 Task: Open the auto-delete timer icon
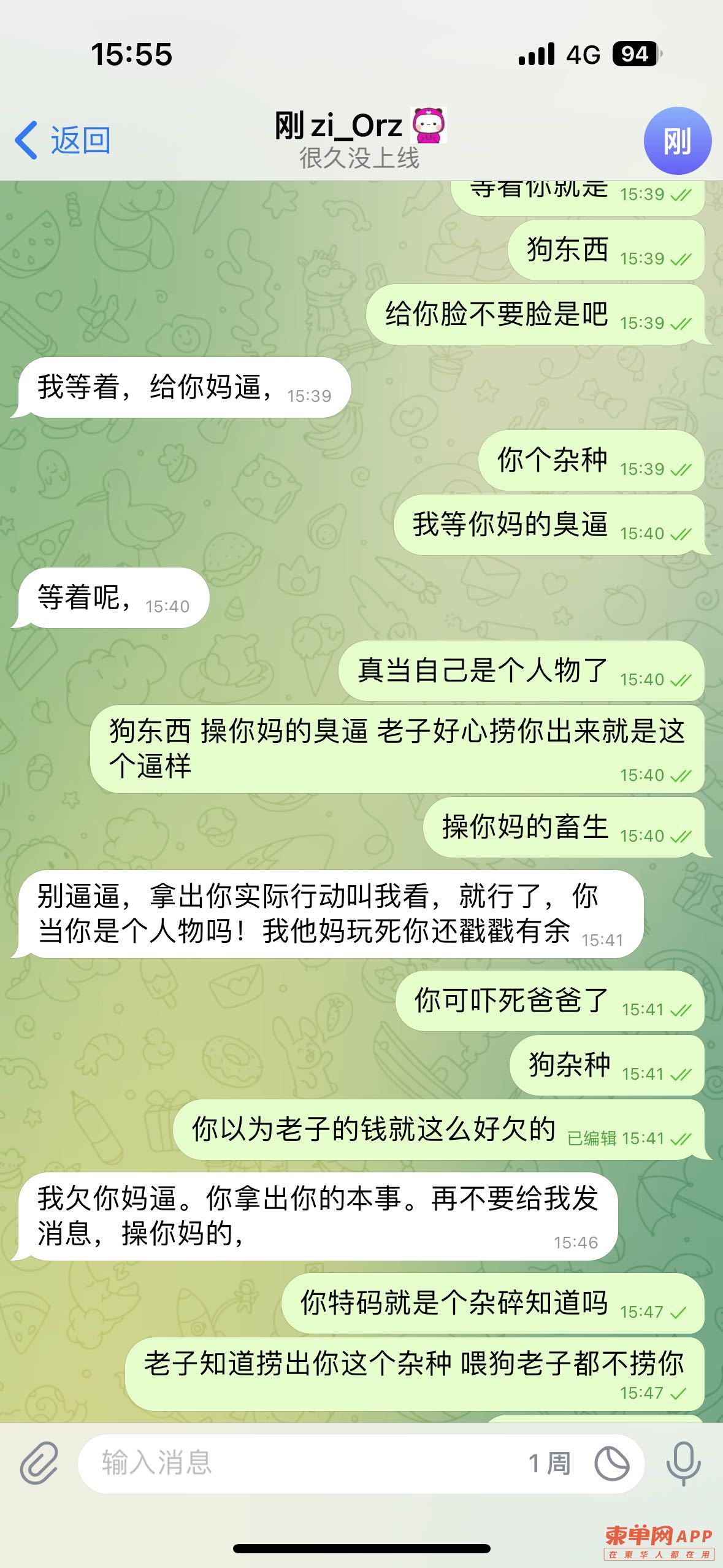612,1464
